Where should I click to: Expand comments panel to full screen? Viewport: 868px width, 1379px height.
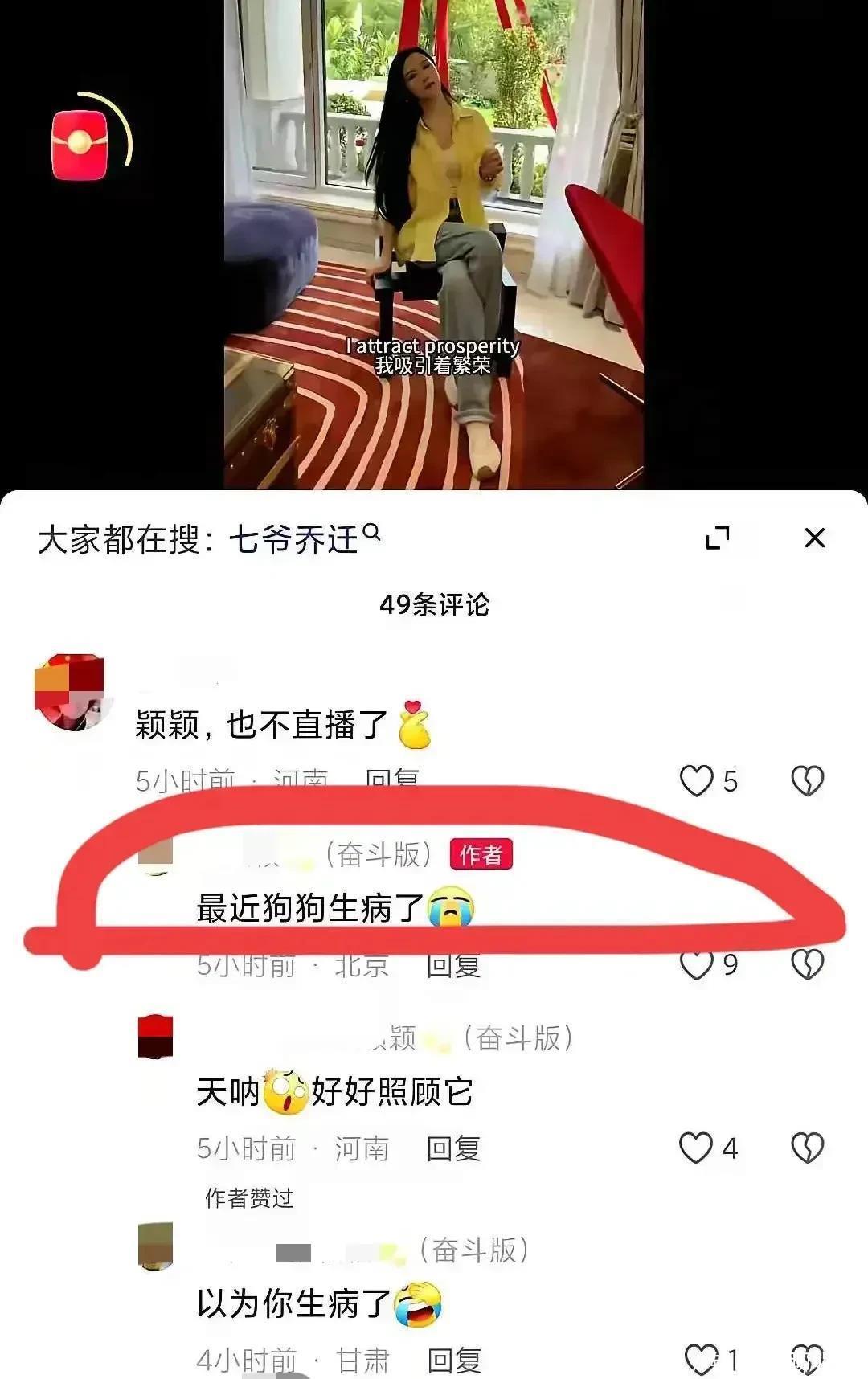[717, 538]
